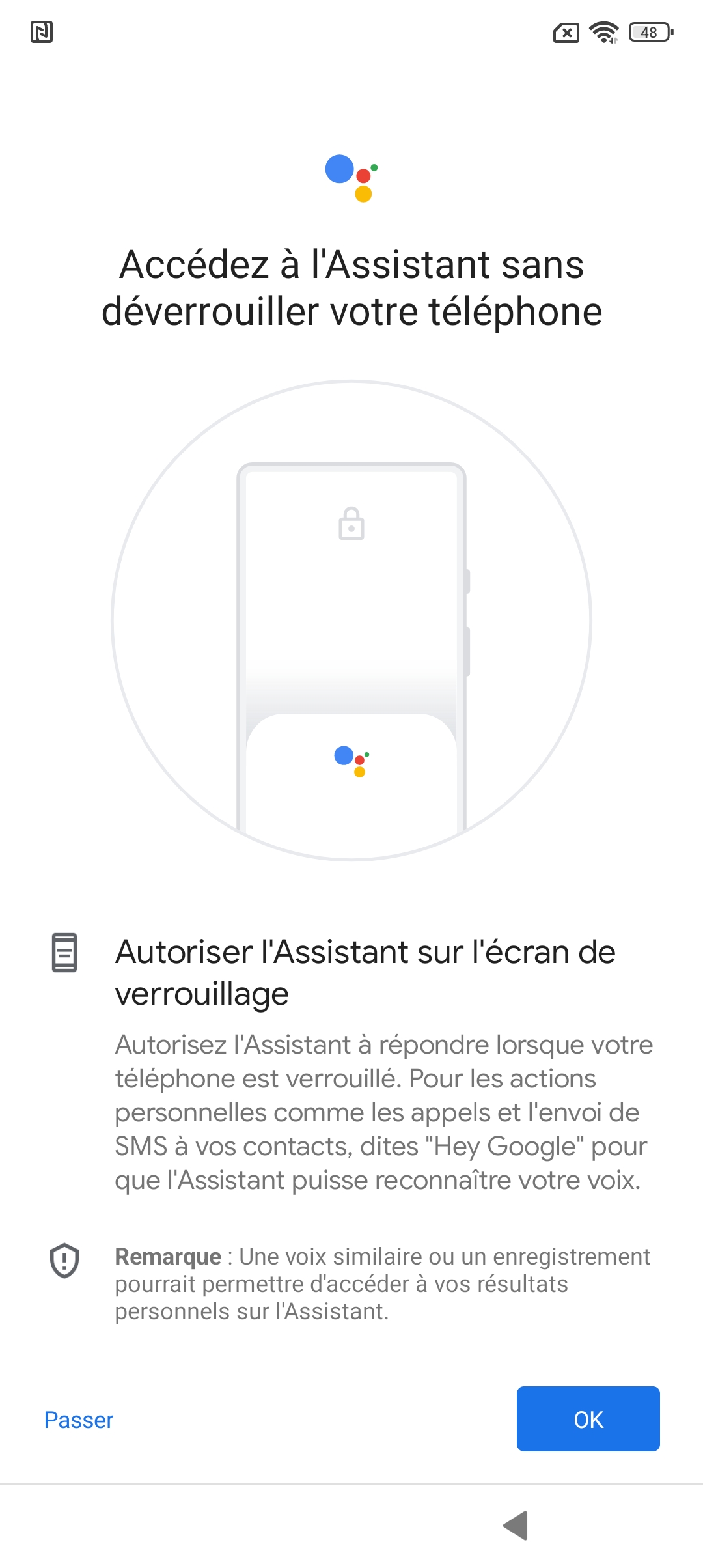Tap OK to allow Assistant on lock screen
The height and width of the screenshot is (1568, 703).
[x=588, y=1419]
